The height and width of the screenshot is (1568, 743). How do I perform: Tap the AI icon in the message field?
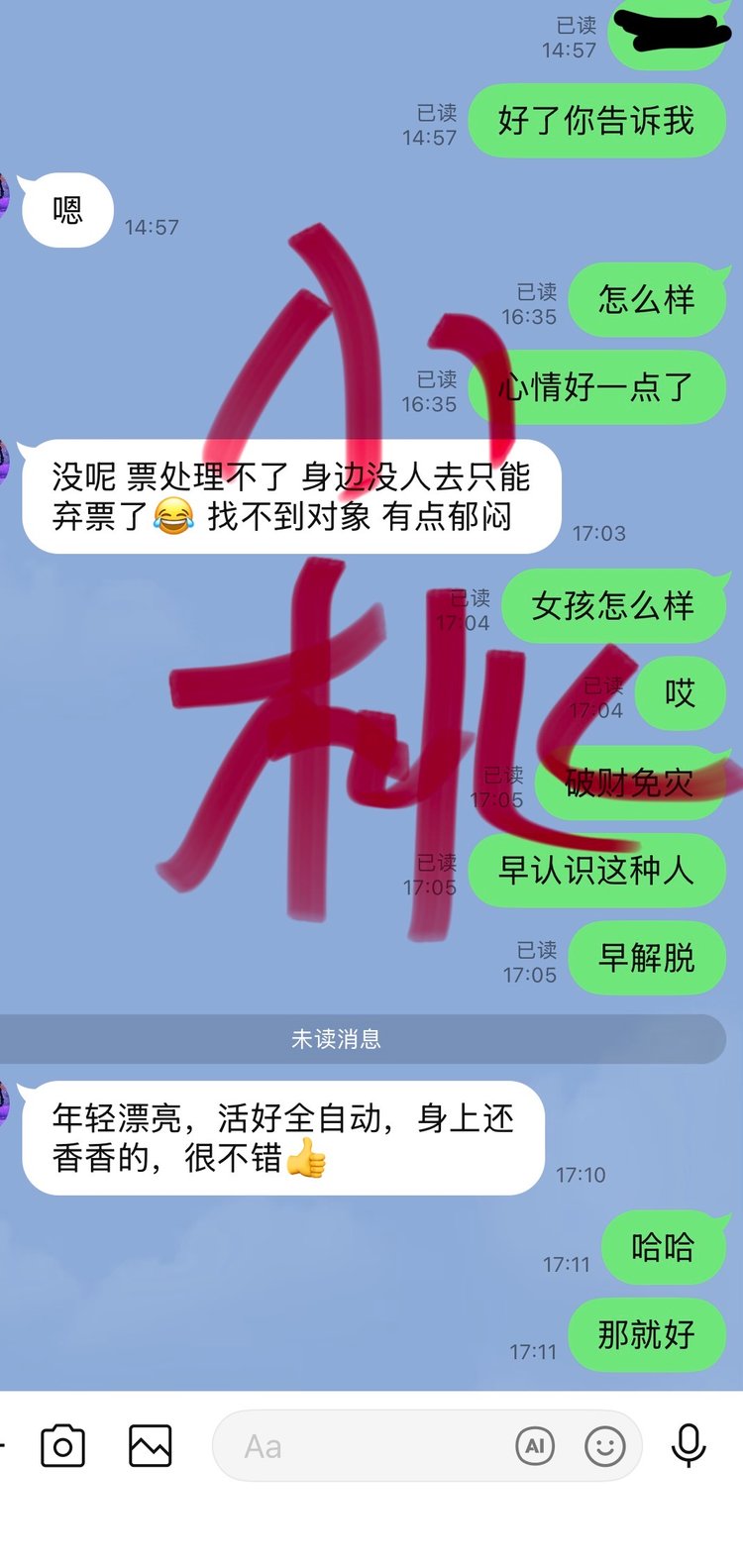click(x=535, y=1447)
